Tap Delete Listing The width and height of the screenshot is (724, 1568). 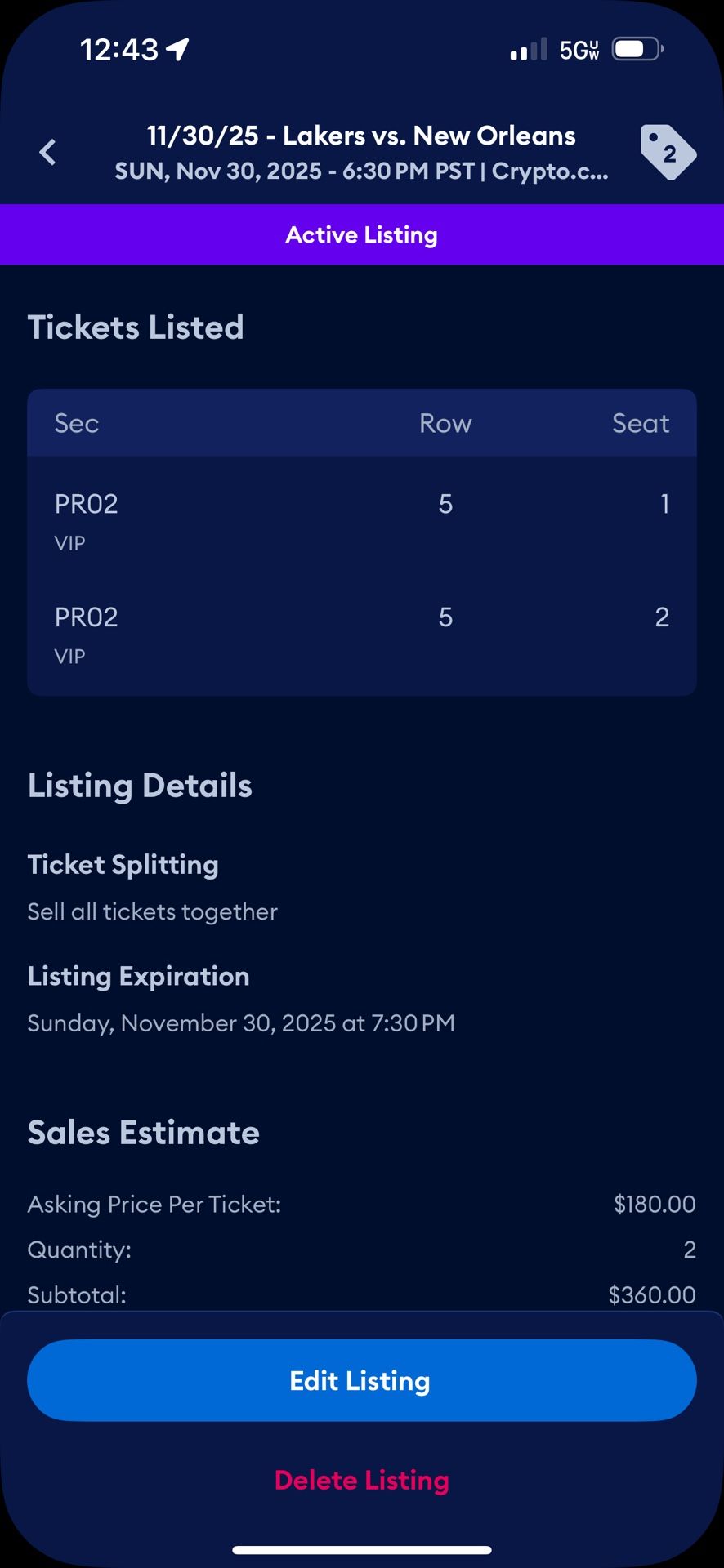(362, 1480)
